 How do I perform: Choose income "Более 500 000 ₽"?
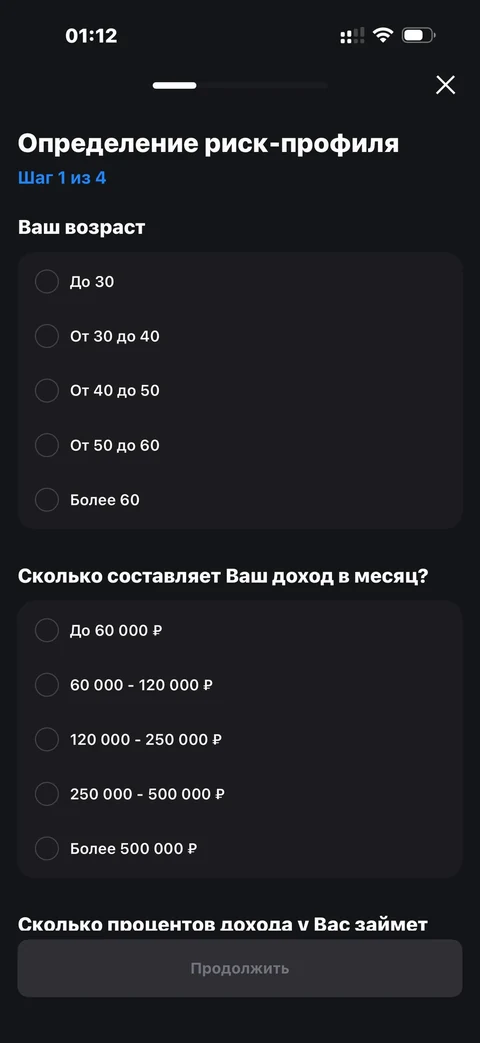click(240, 848)
